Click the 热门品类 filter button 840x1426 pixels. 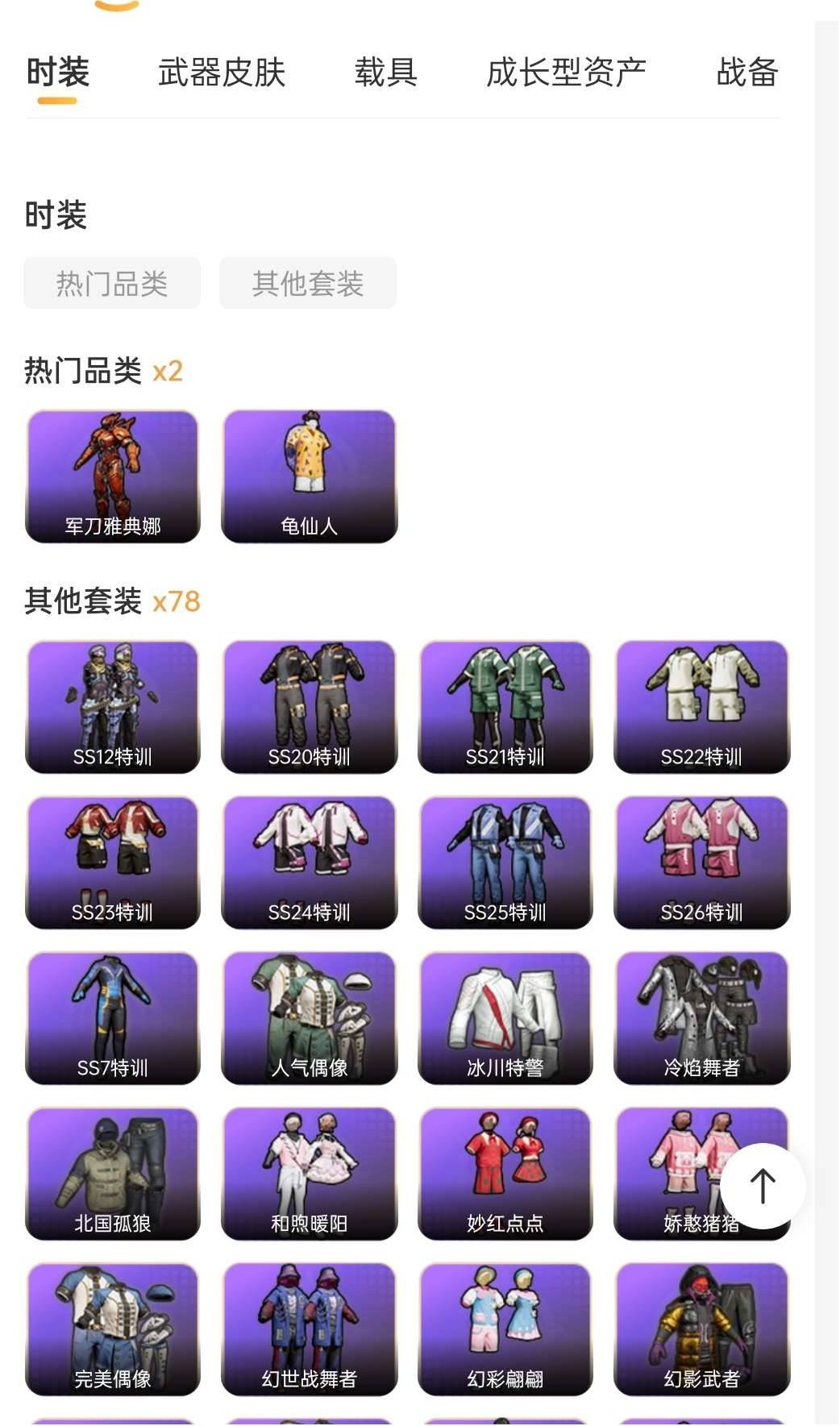pos(113,283)
